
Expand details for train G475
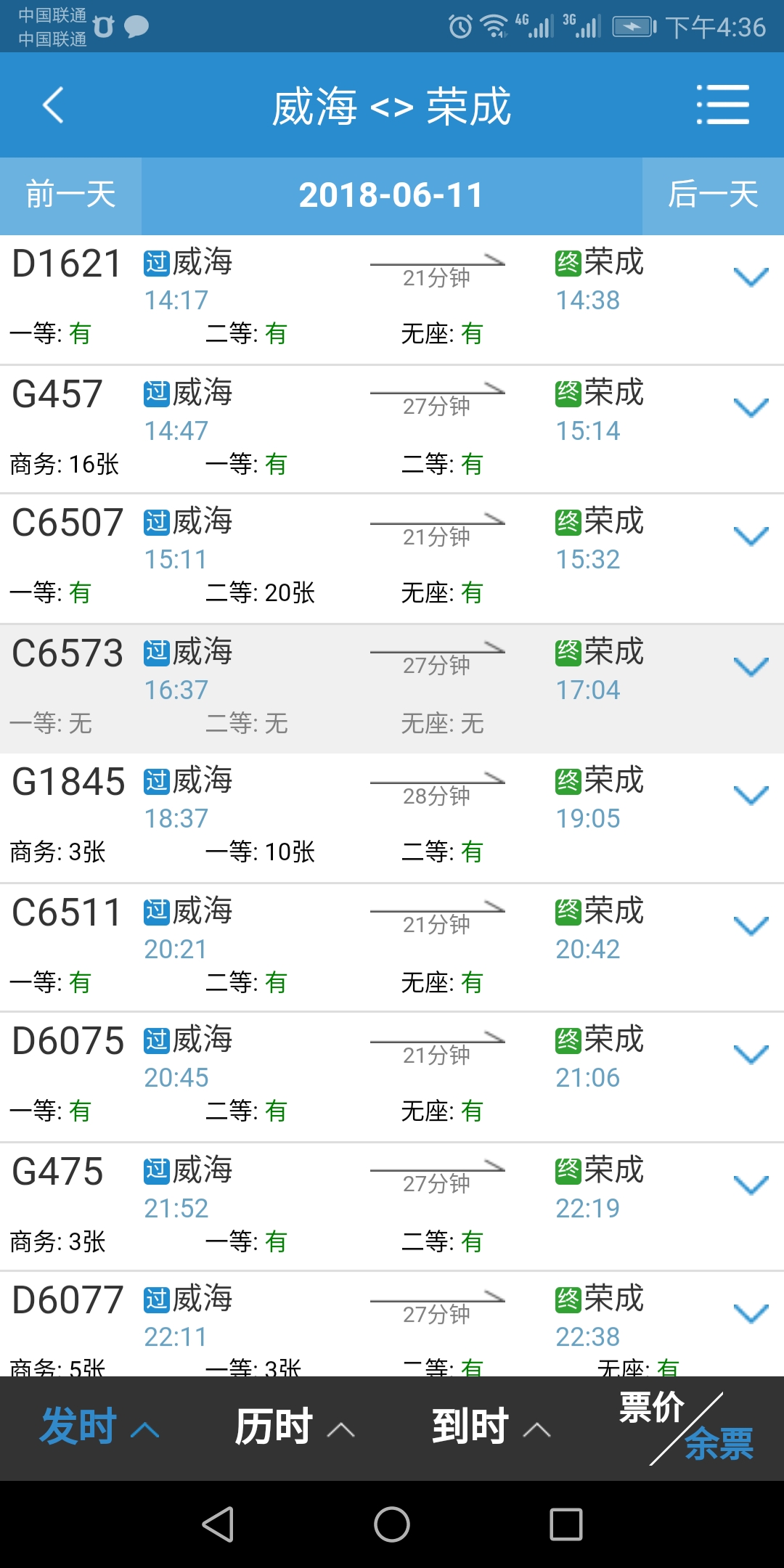751,1185
